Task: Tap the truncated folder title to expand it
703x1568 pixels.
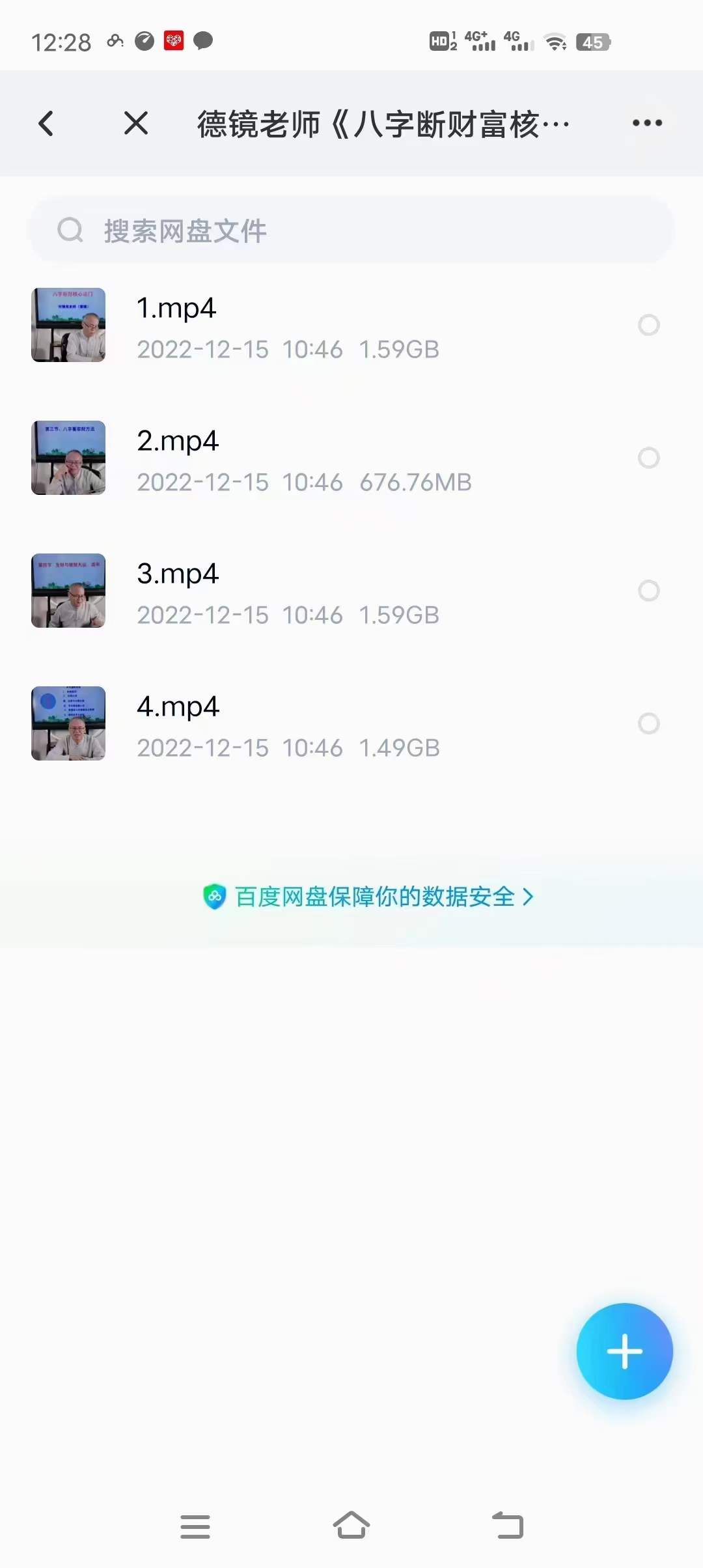Action: pyautogui.click(x=384, y=122)
